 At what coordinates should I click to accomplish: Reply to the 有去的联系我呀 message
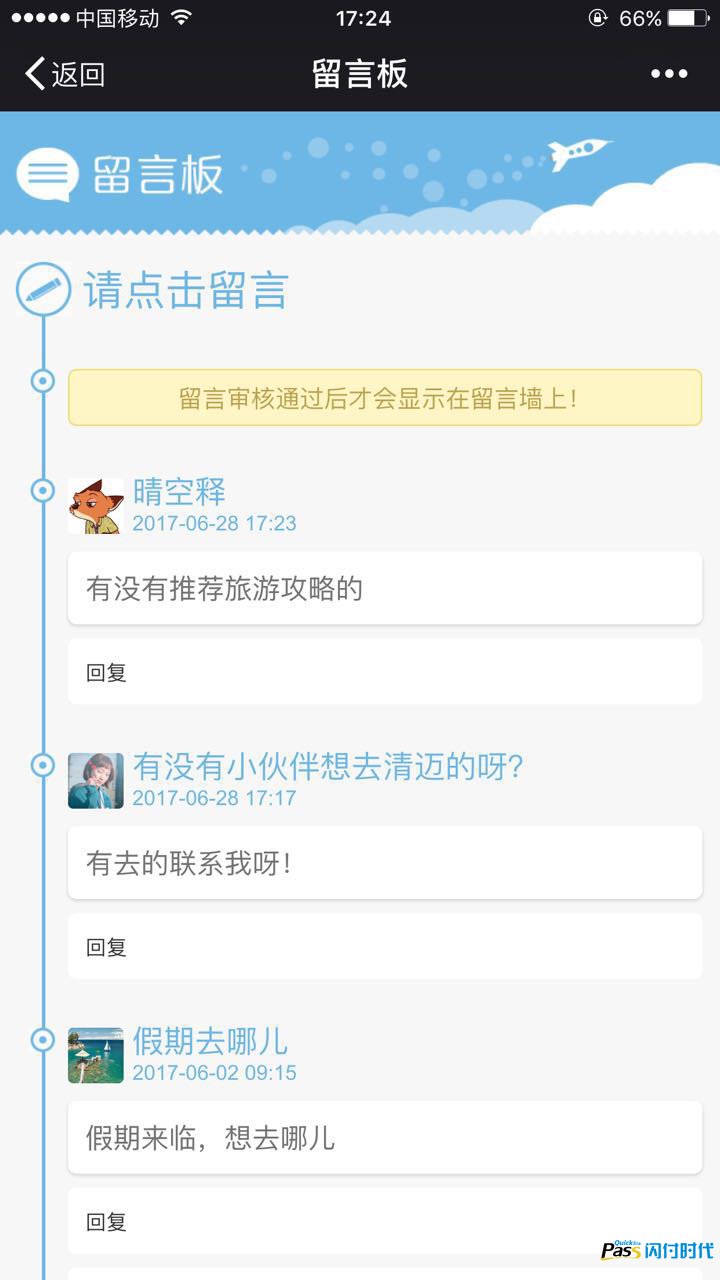385,946
